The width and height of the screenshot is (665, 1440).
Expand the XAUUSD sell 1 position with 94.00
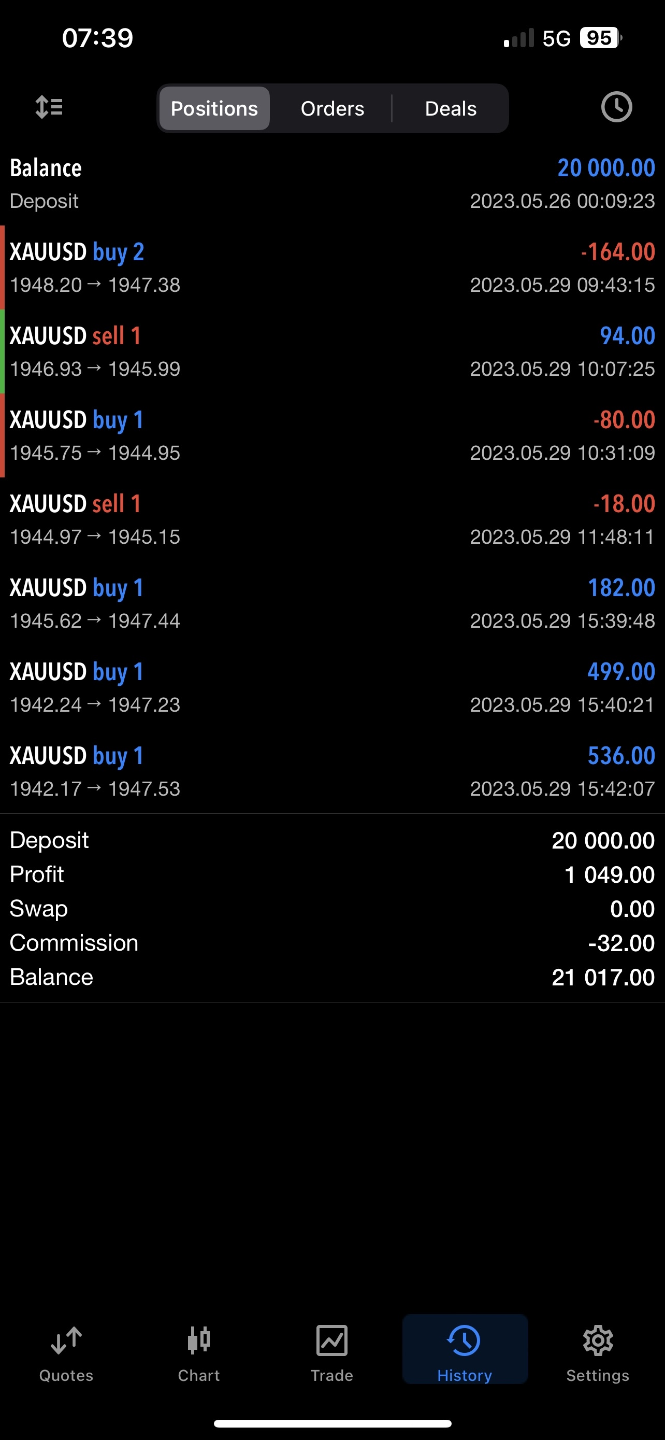[x=332, y=352]
